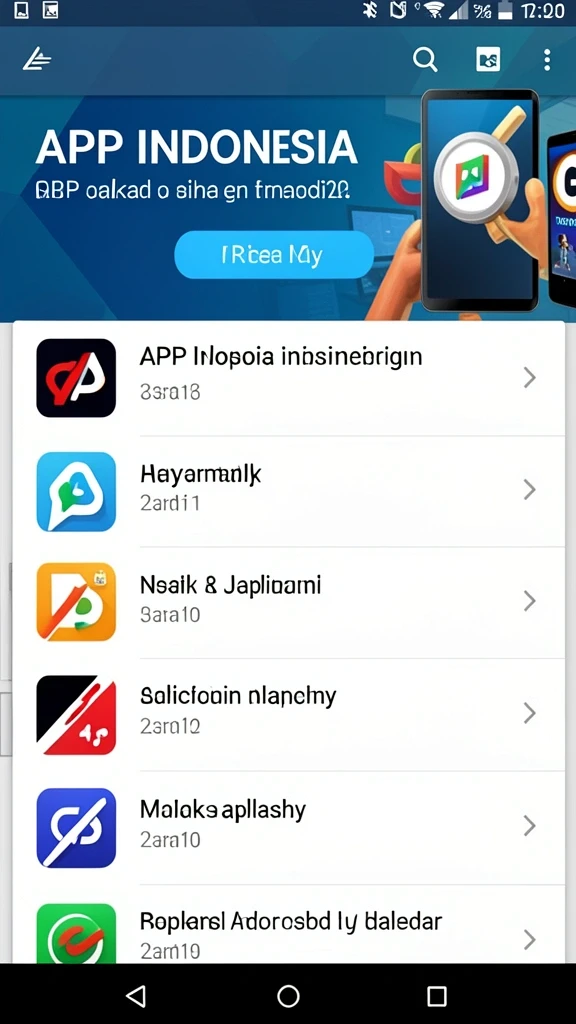Viewport: 576px width, 1024px height.
Task: Select the Nsaik & Japlioami row
Action: coord(289,601)
